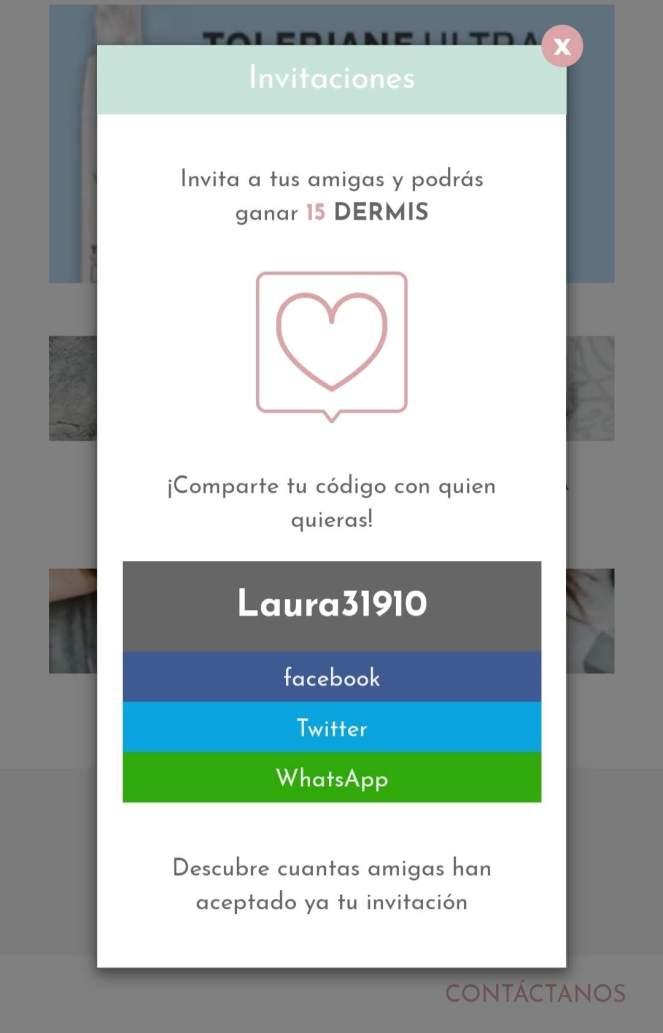The width and height of the screenshot is (663, 1033).
Task: Close the Invitaciones dialog
Action: click(562, 46)
